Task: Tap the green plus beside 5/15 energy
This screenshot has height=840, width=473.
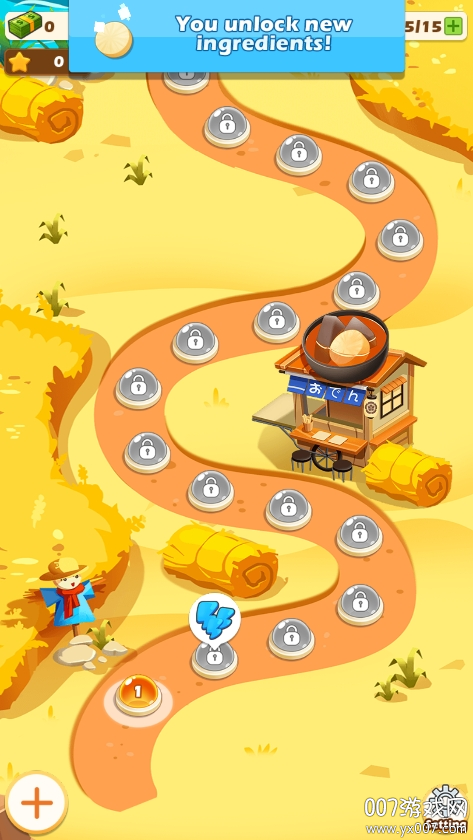Action: 453,25
